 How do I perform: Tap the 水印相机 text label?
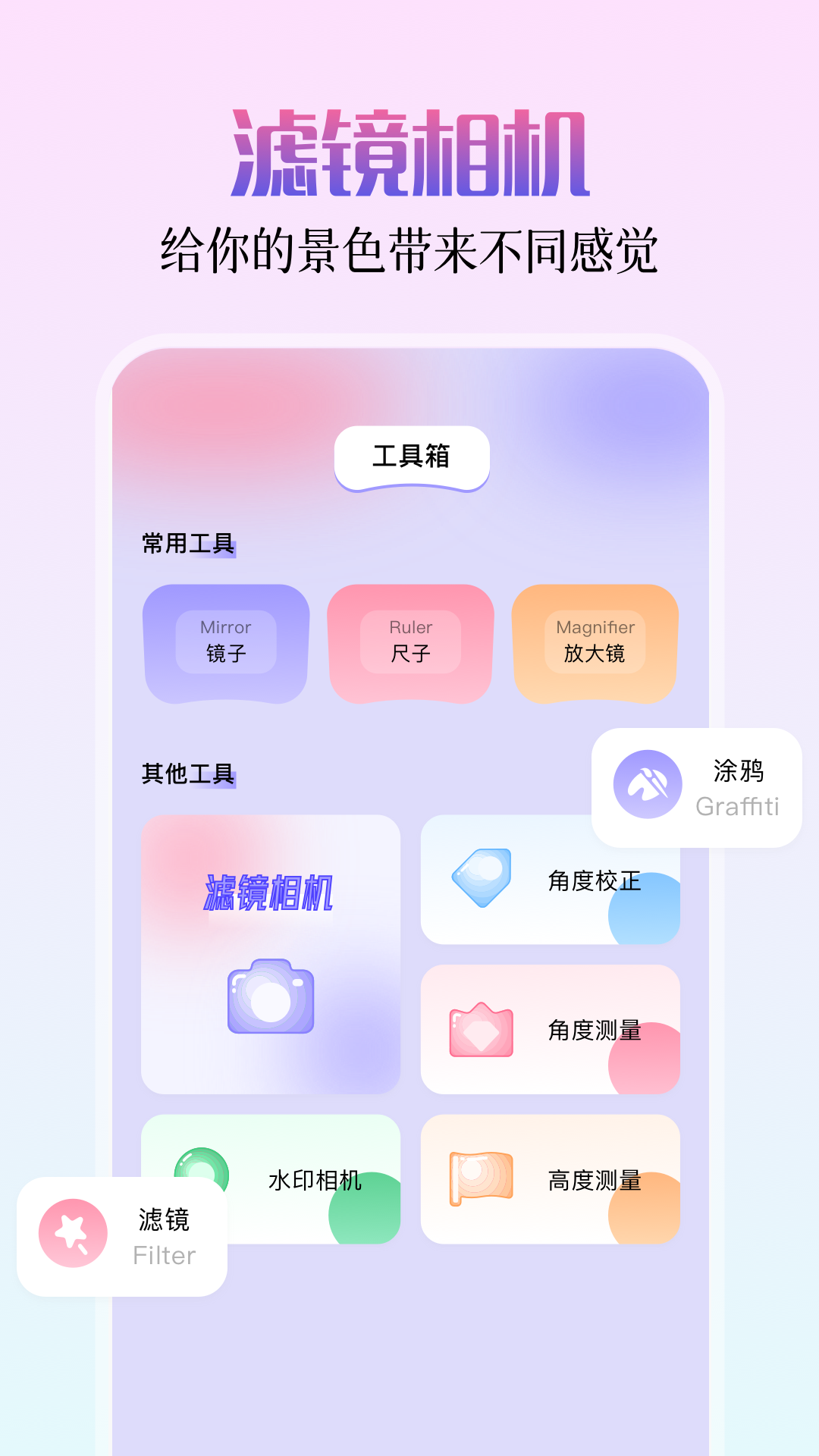[317, 1180]
